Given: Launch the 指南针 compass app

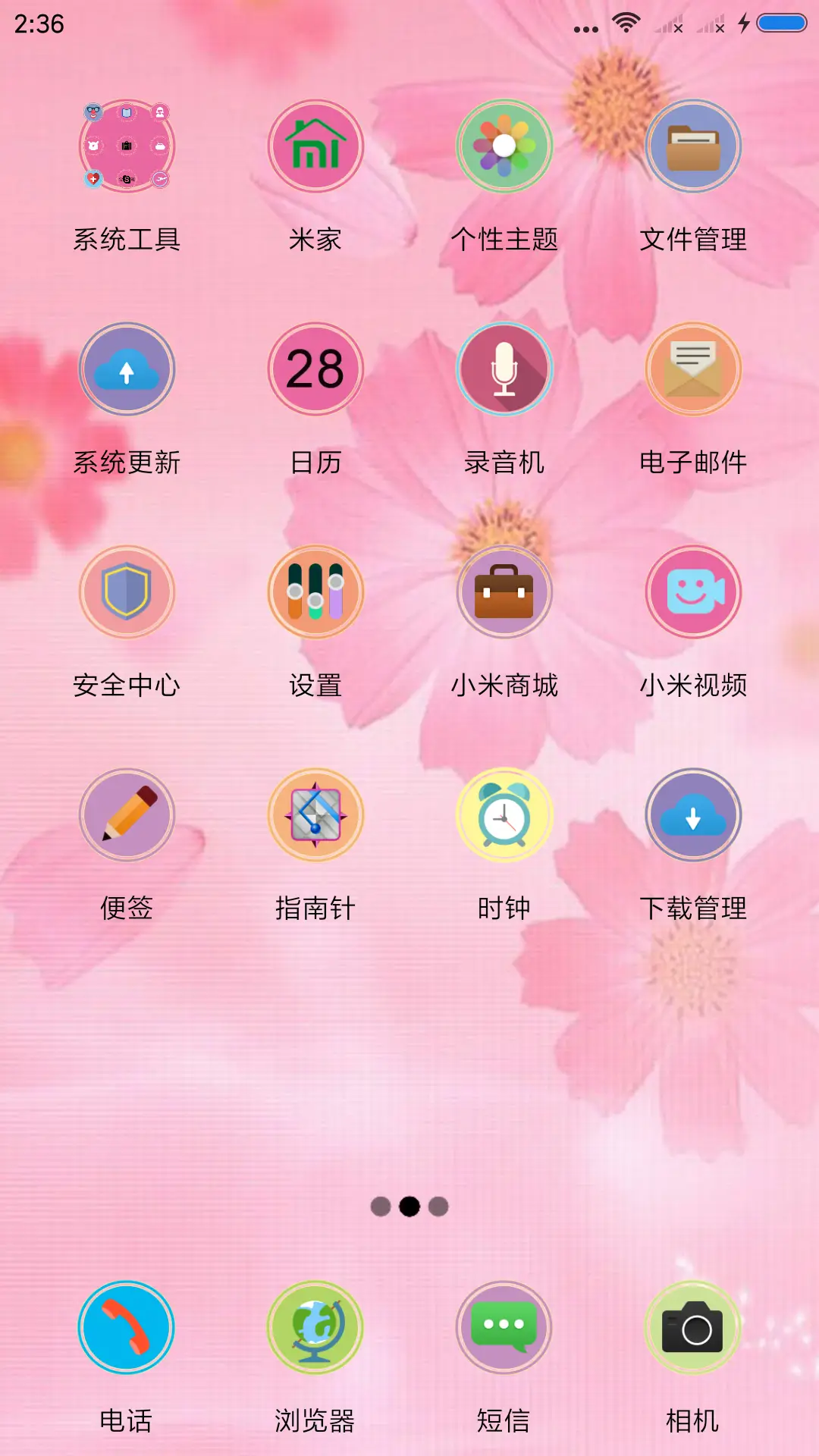Looking at the screenshot, I should [x=315, y=814].
